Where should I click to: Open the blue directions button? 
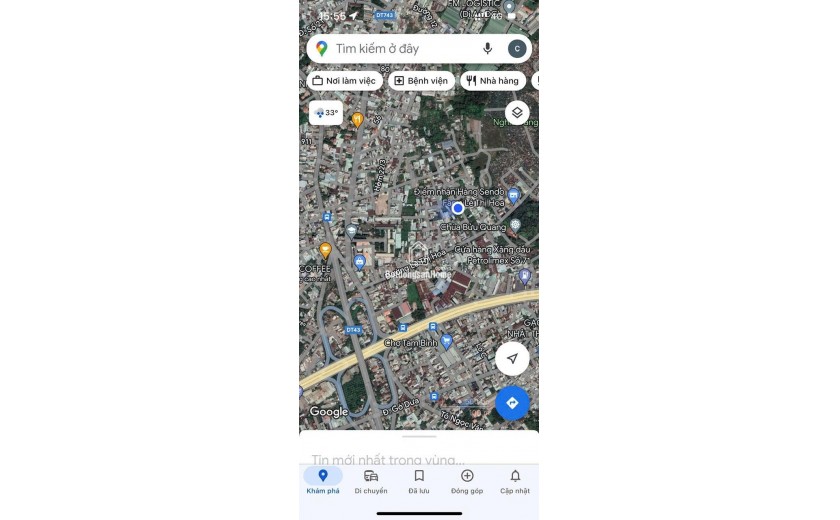tap(512, 403)
